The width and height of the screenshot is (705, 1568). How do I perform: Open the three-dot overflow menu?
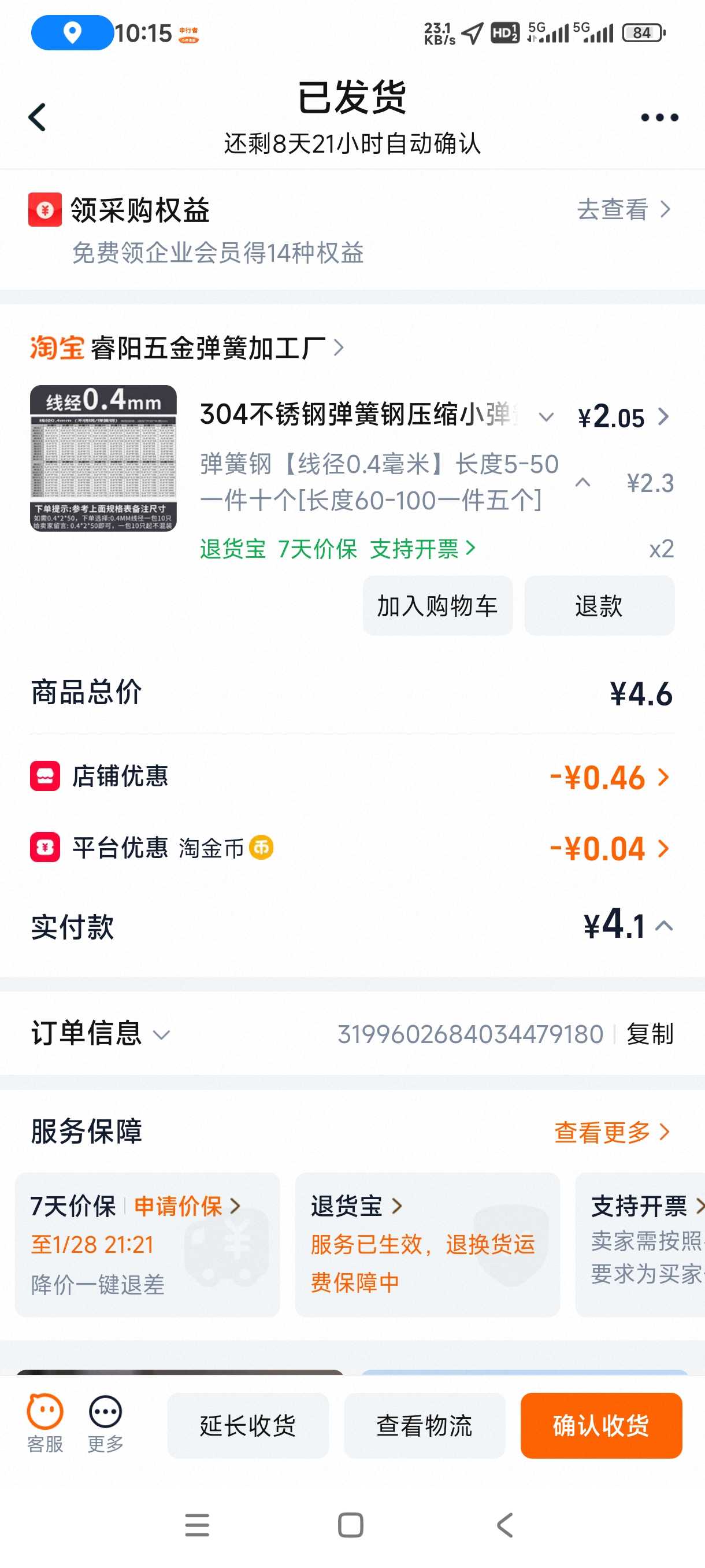click(659, 117)
